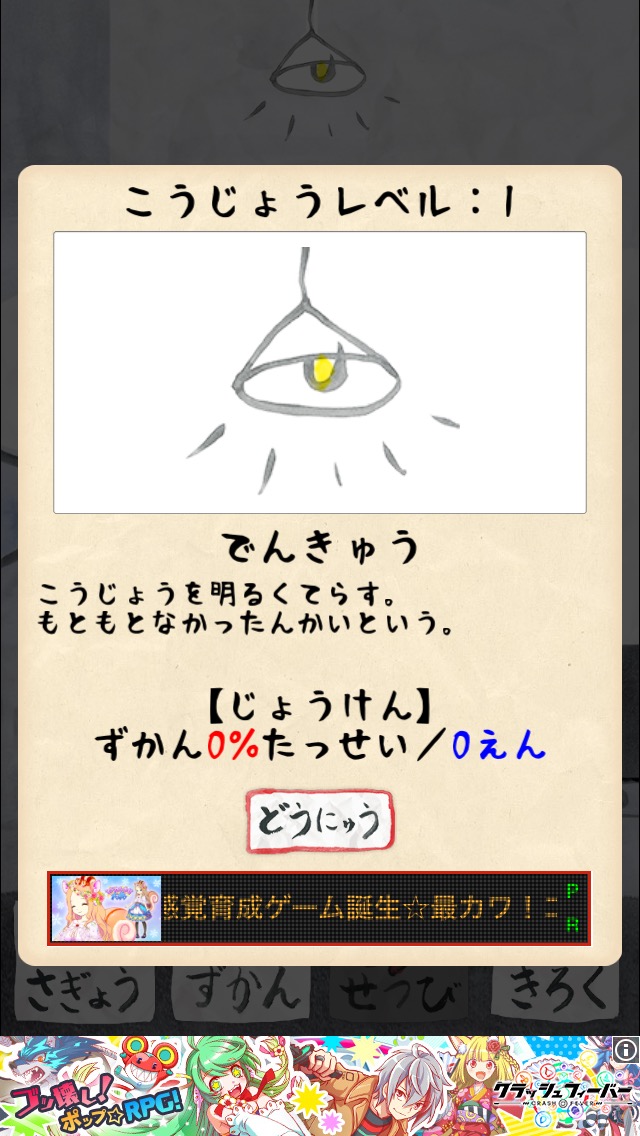Tap the どうにゅう install button

[x=320, y=822]
